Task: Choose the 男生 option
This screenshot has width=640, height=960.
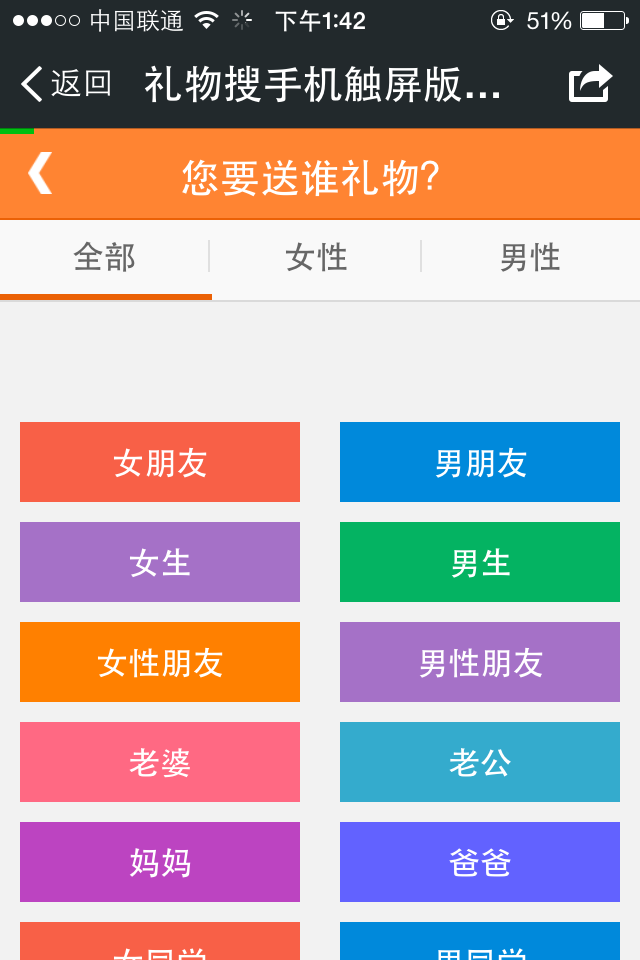Action: tap(480, 562)
